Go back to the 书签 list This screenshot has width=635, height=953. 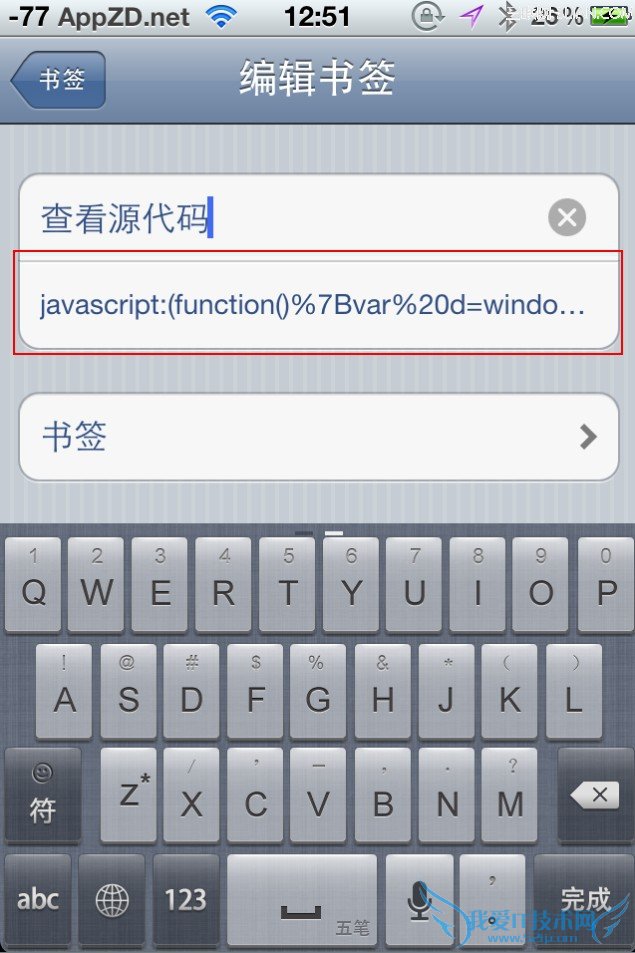(58, 81)
